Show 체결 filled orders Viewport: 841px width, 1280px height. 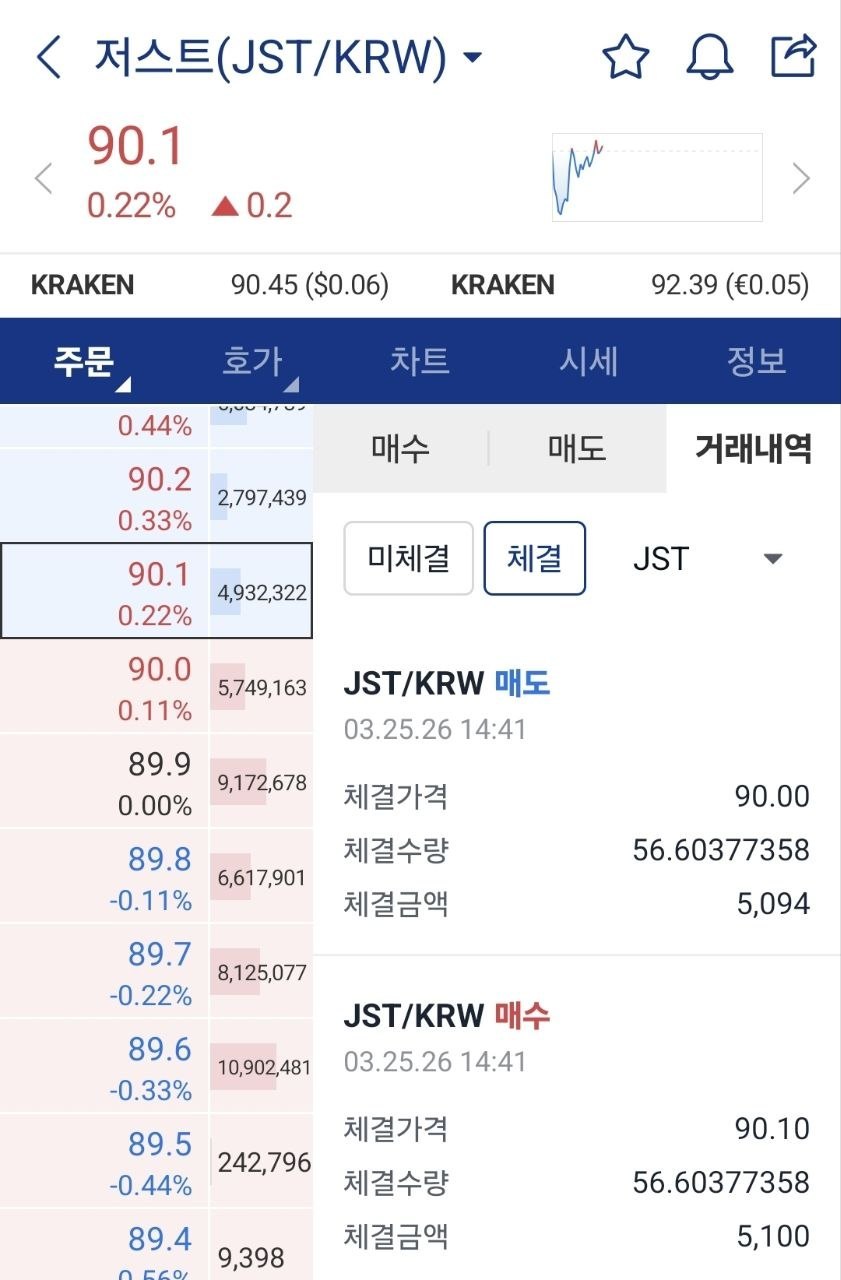coord(534,558)
